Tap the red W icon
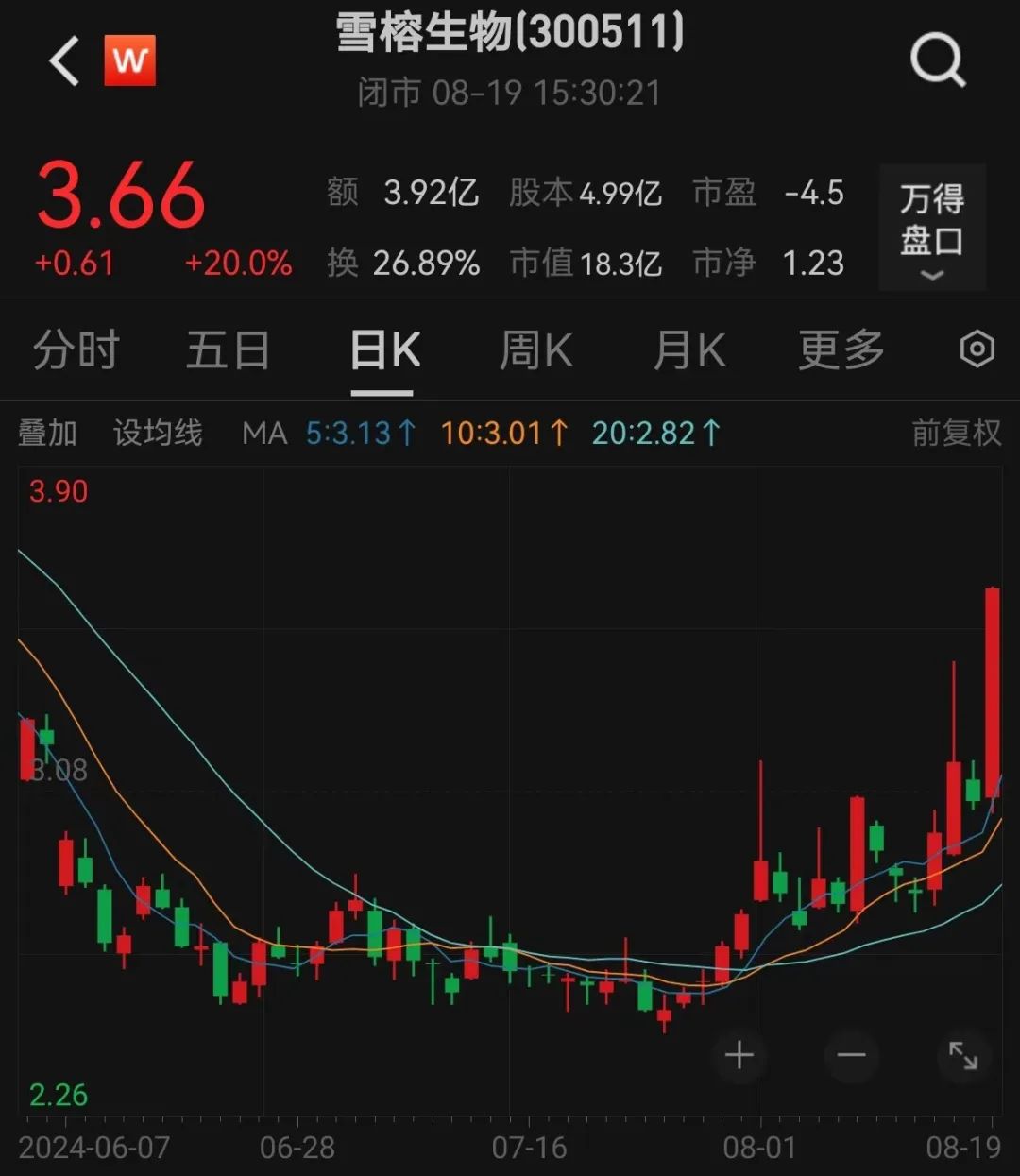This screenshot has height=1176, width=1020. (129, 60)
